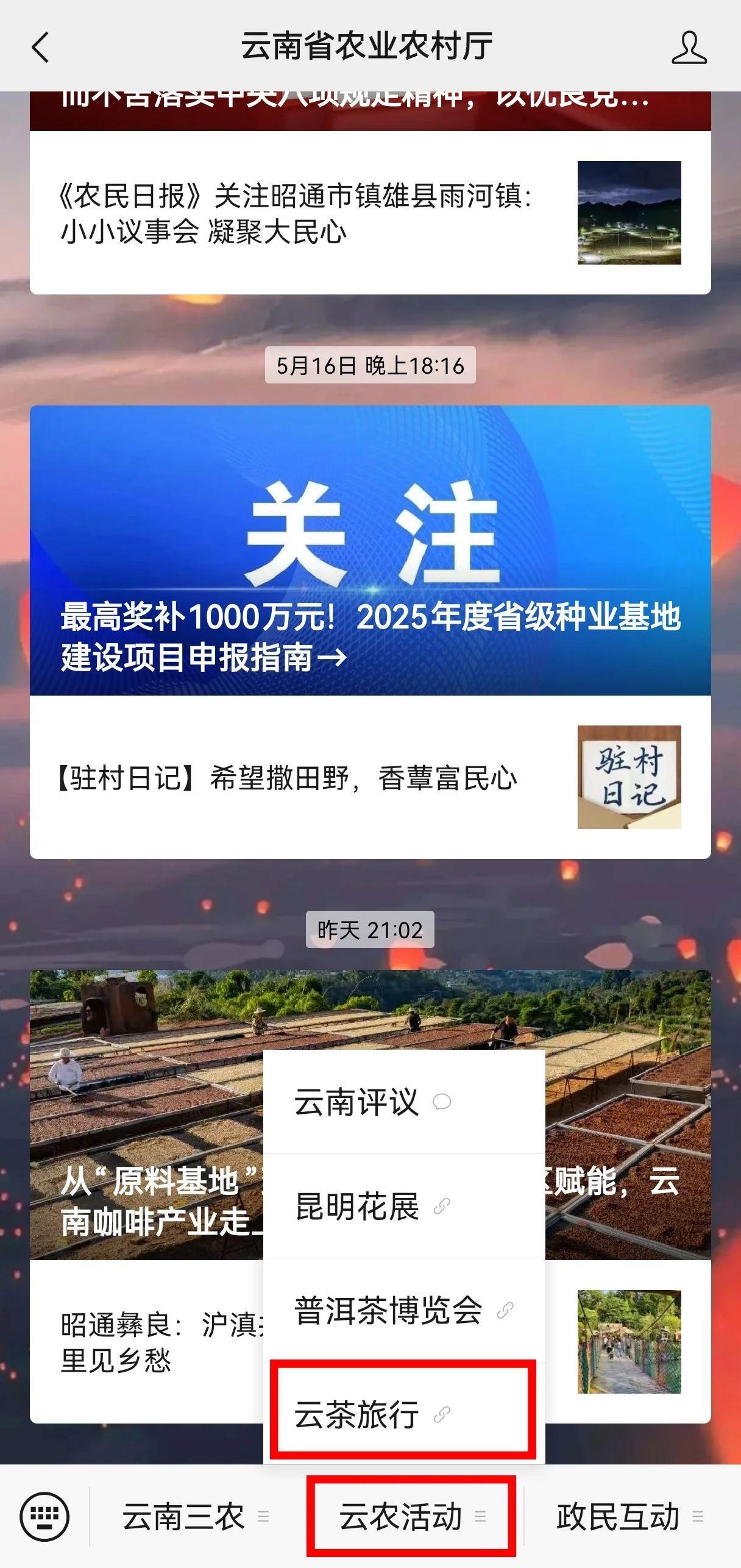Switch to keyboard input mode

point(44,1517)
